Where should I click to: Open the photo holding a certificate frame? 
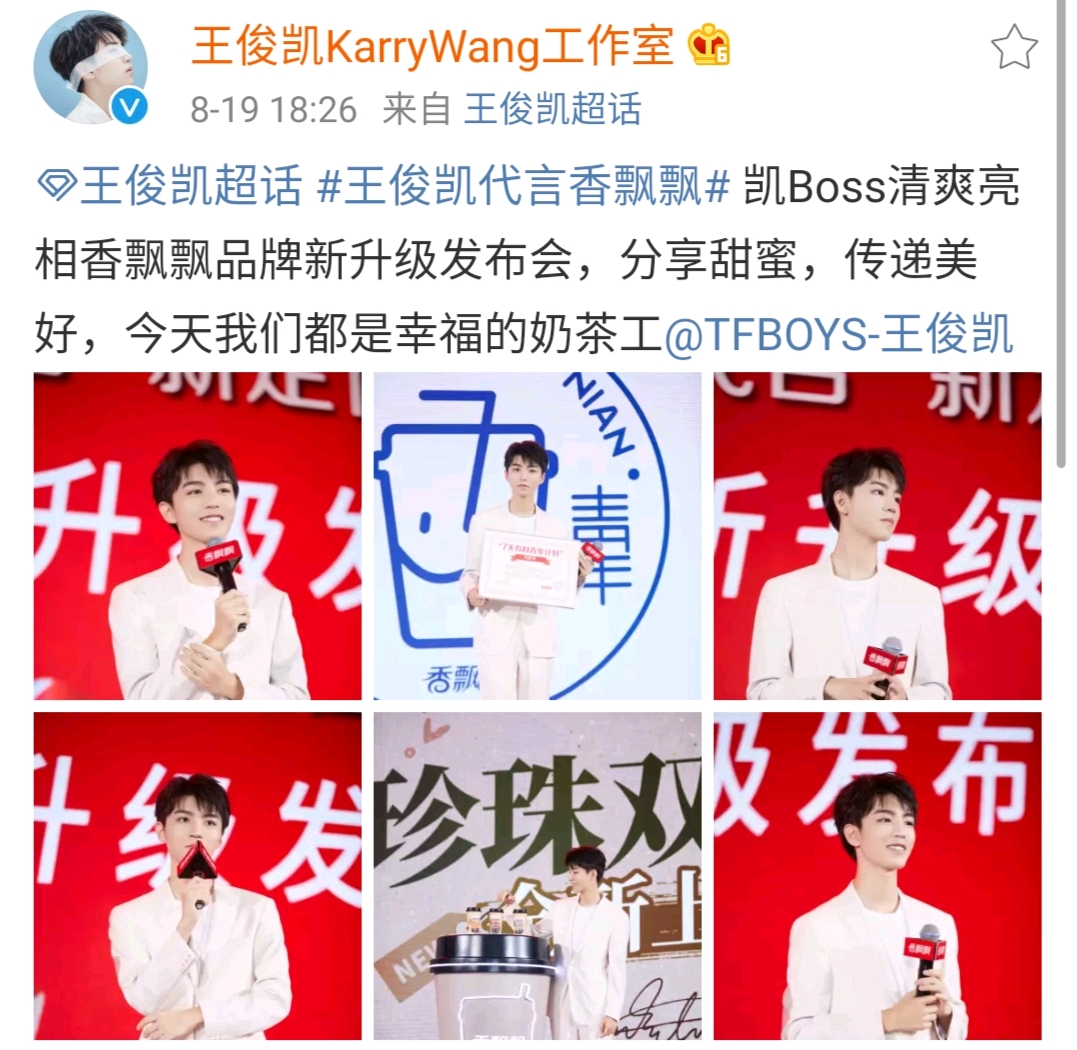pyautogui.click(x=537, y=536)
